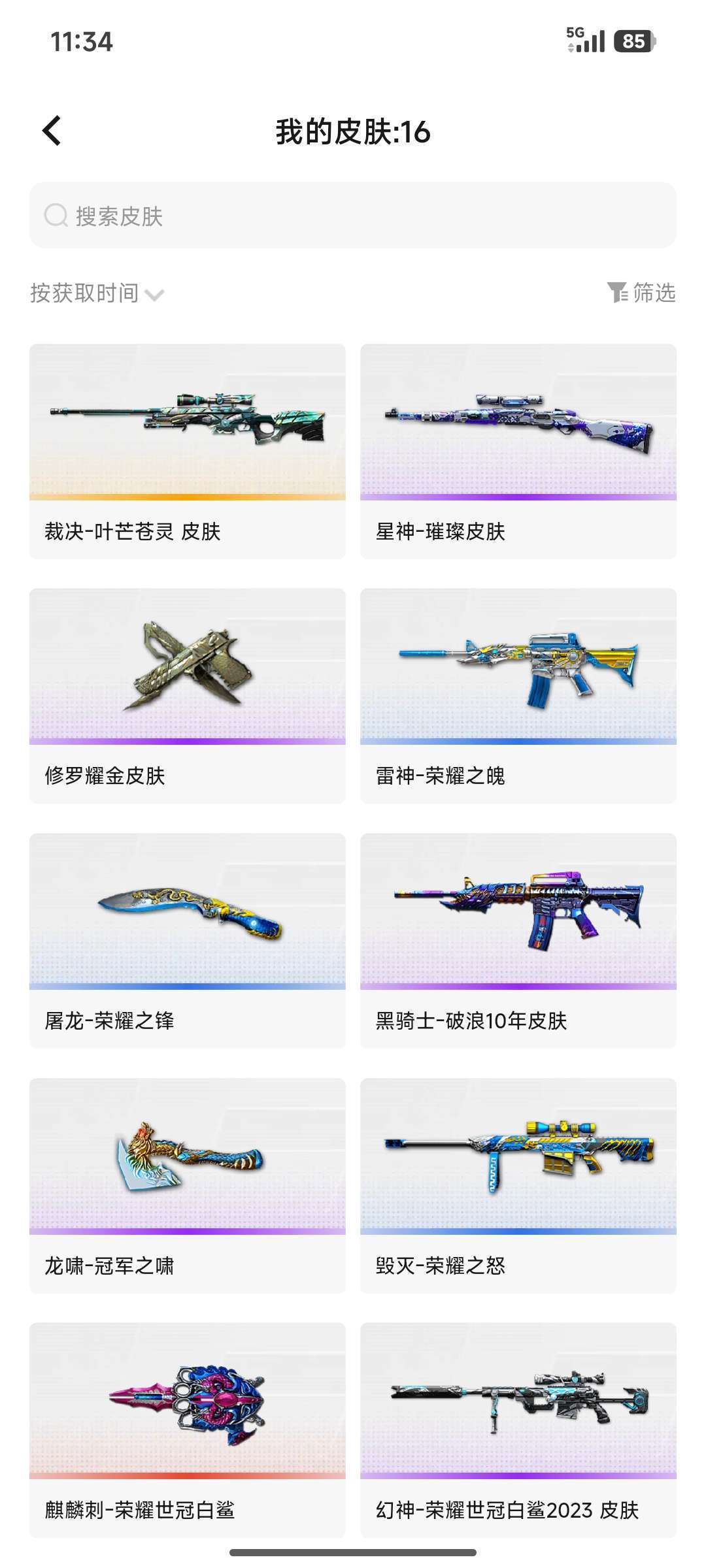Open the 裁决-叶芒苍灵 皮肤 card
The height and width of the screenshot is (1568, 706).
click(x=188, y=451)
